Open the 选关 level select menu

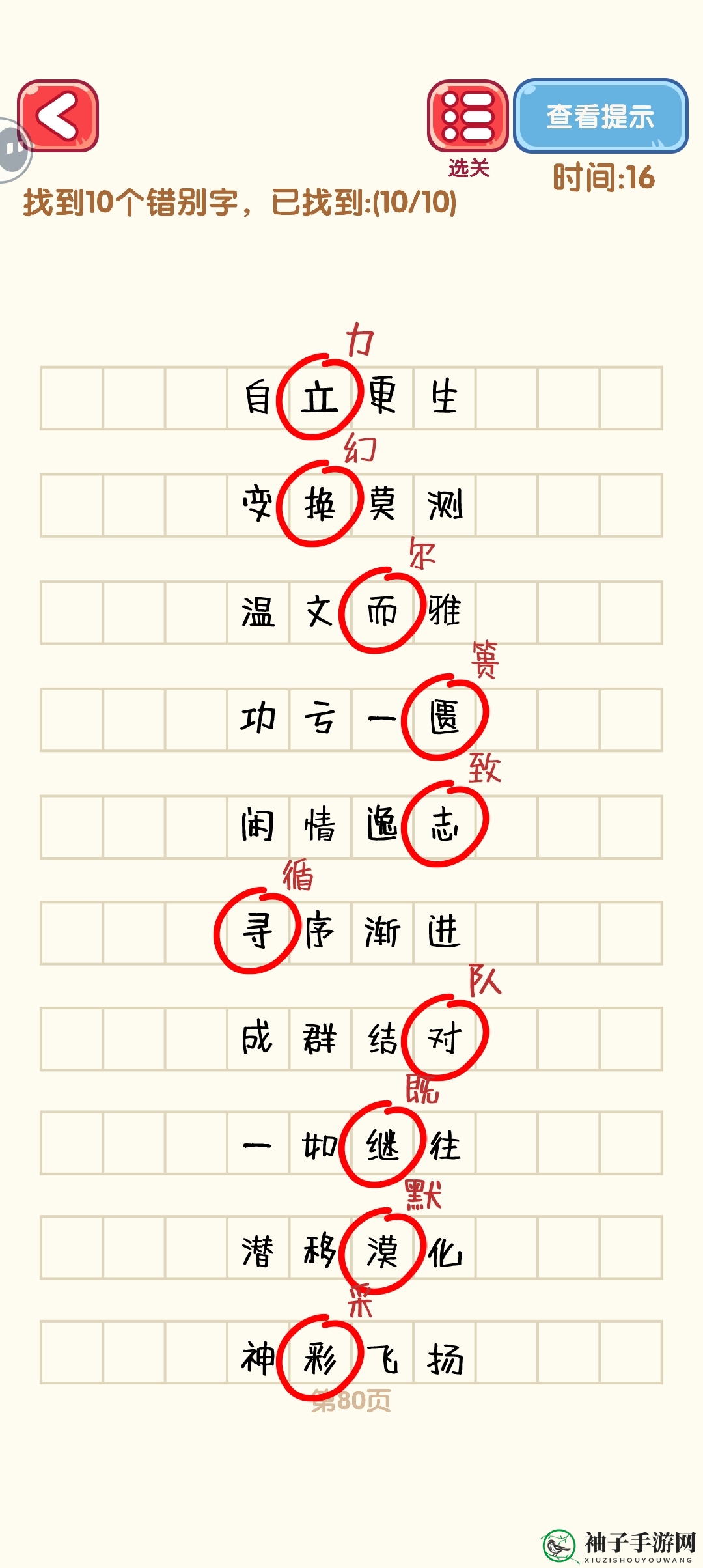coord(467,116)
